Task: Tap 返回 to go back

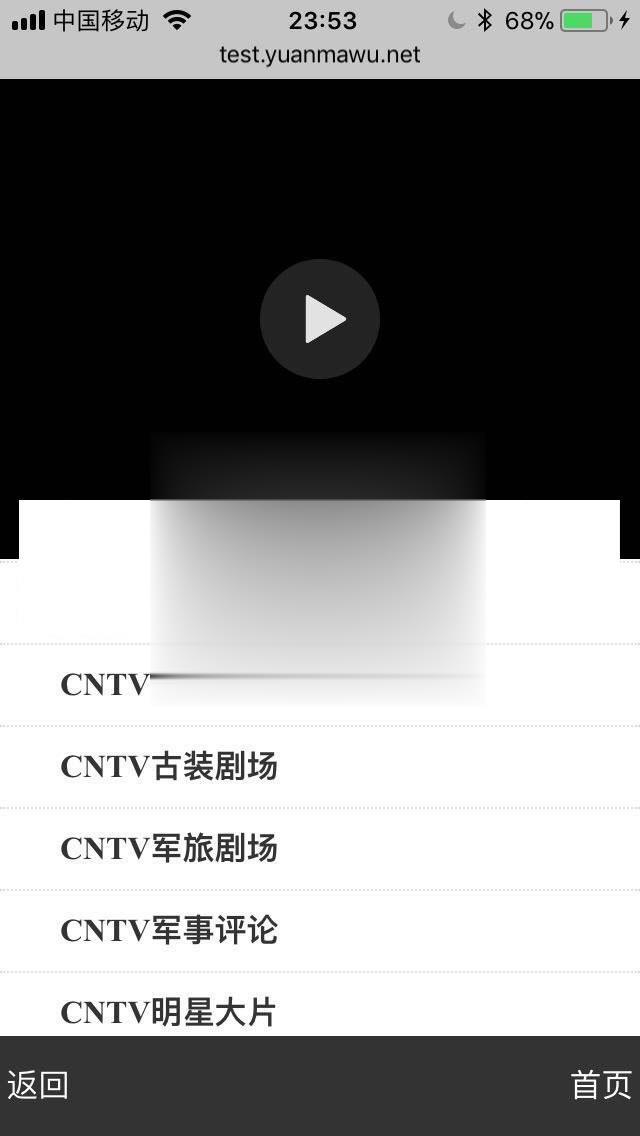Action: (38, 1085)
